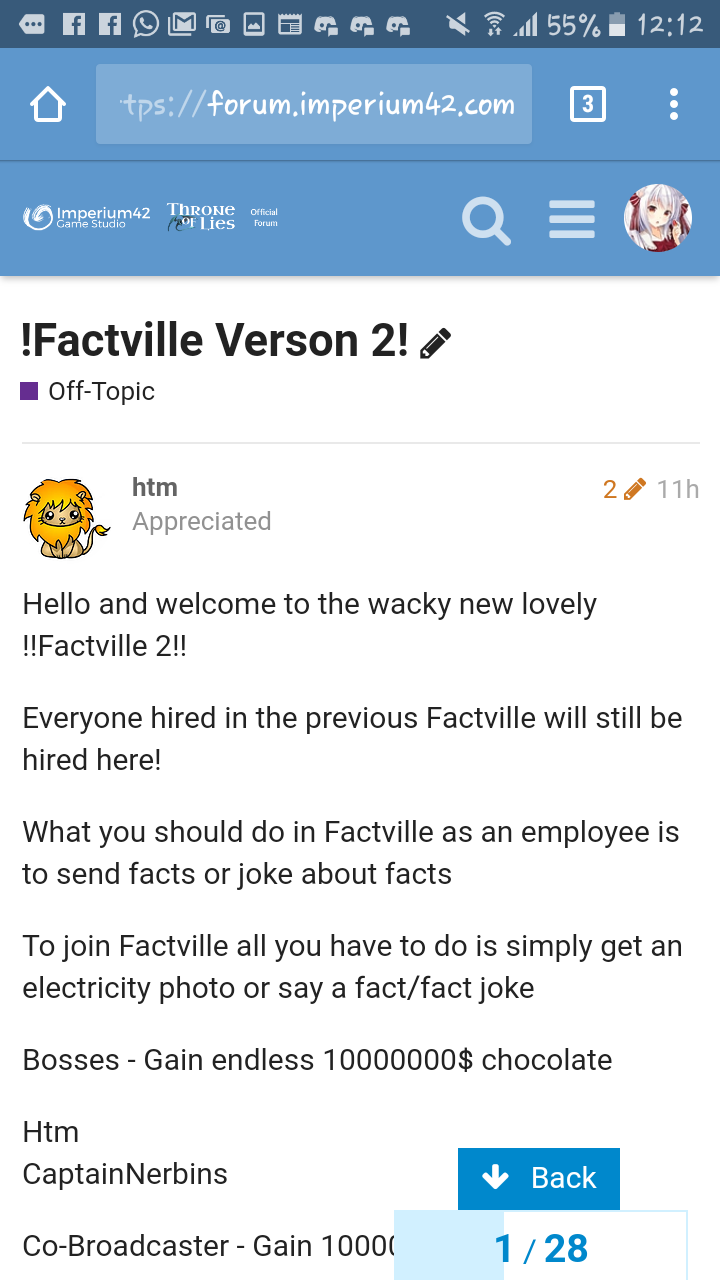Open the browser tab switcher
Image resolution: width=720 pixels, height=1280 pixels.
pyautogui.click(x=587, y=104)
